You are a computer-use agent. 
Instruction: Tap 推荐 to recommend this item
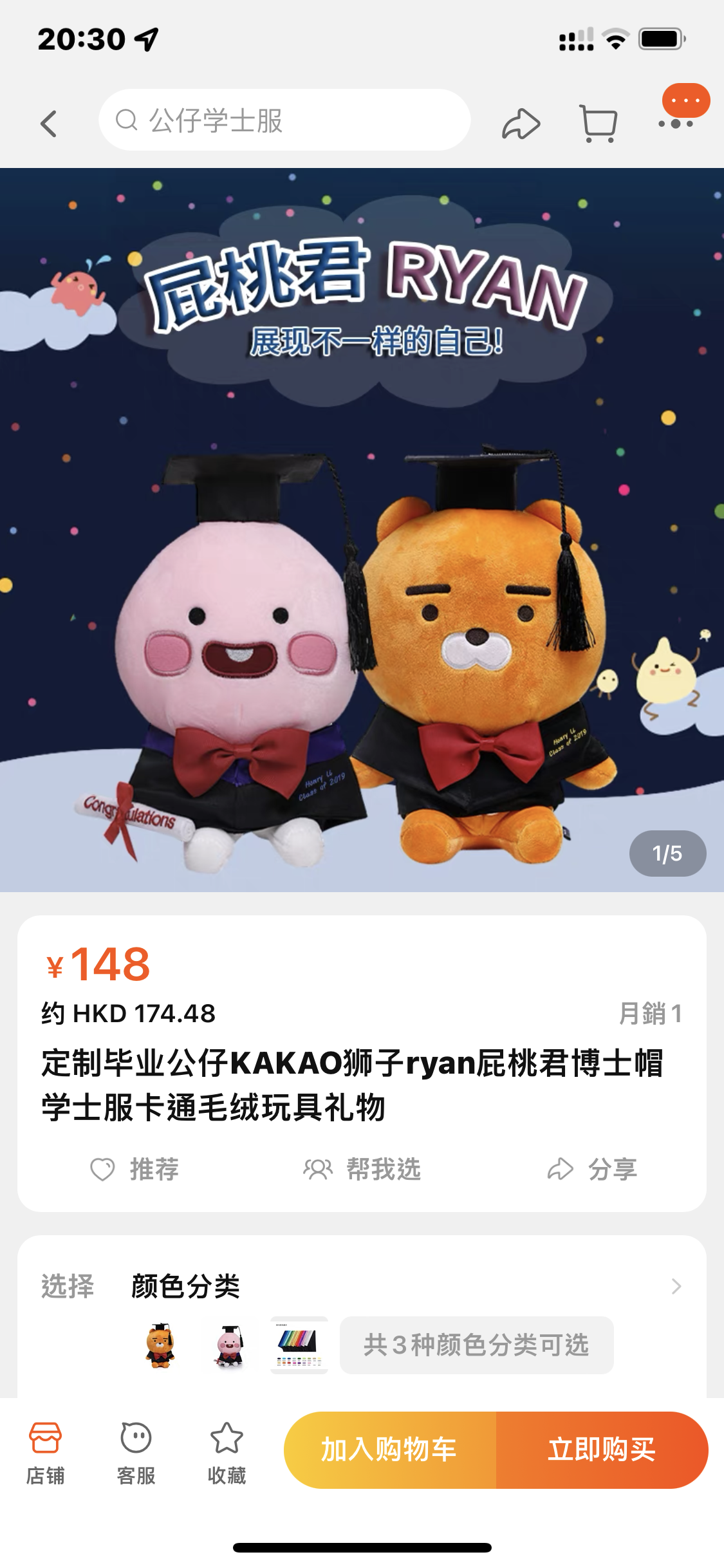135,1169
